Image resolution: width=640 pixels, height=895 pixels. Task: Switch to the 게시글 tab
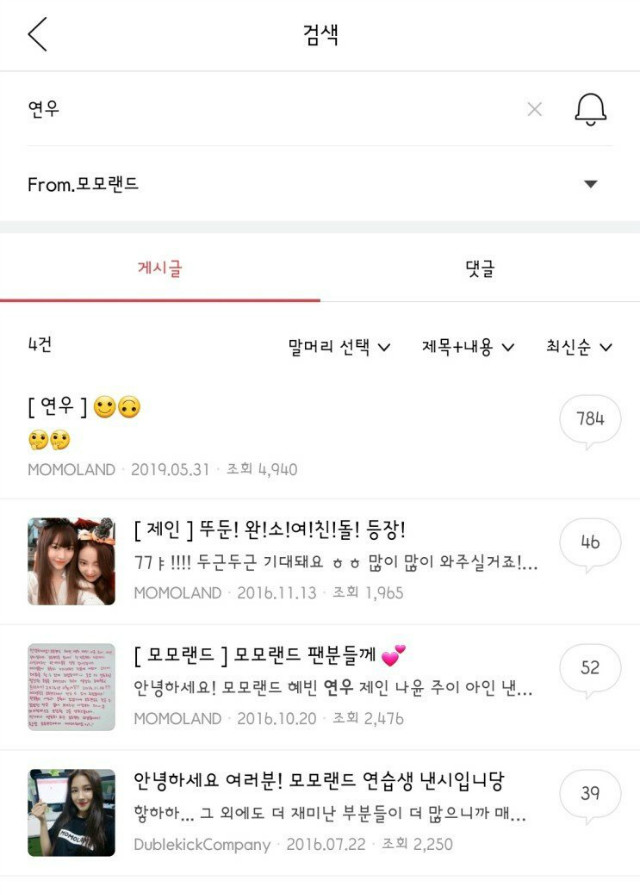[x=160, y=268]
